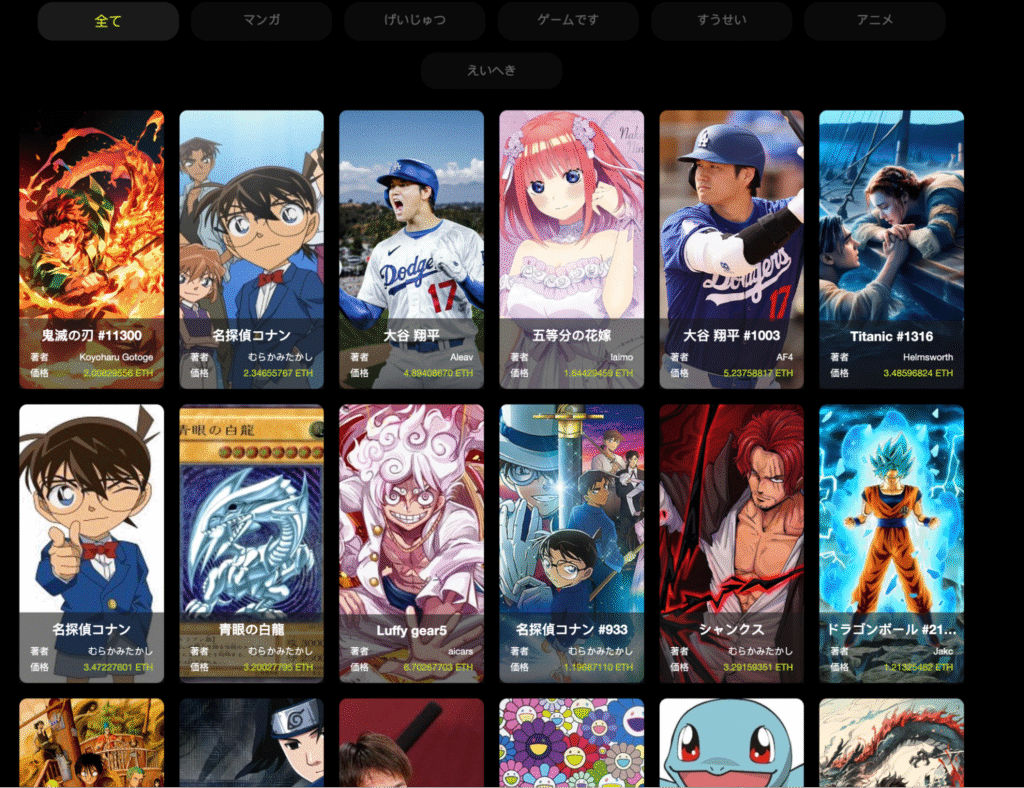The height and width of the screenshot is (788, 1024).
Task: Open the 大谷 翔平 card by Aleav
Action: (x=411, y=249)
